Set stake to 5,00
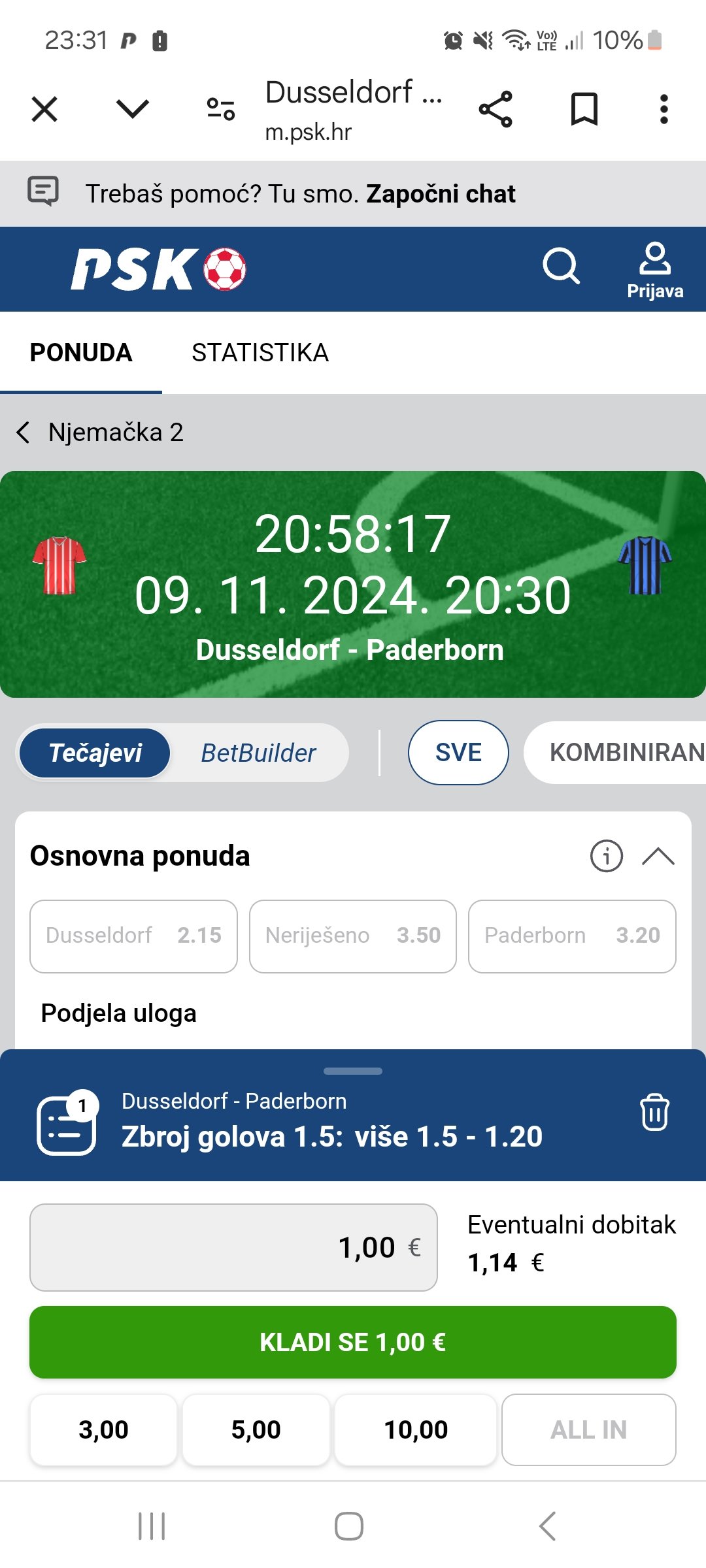This screenshot has width=706, height=1568. tap(256, 1429)
